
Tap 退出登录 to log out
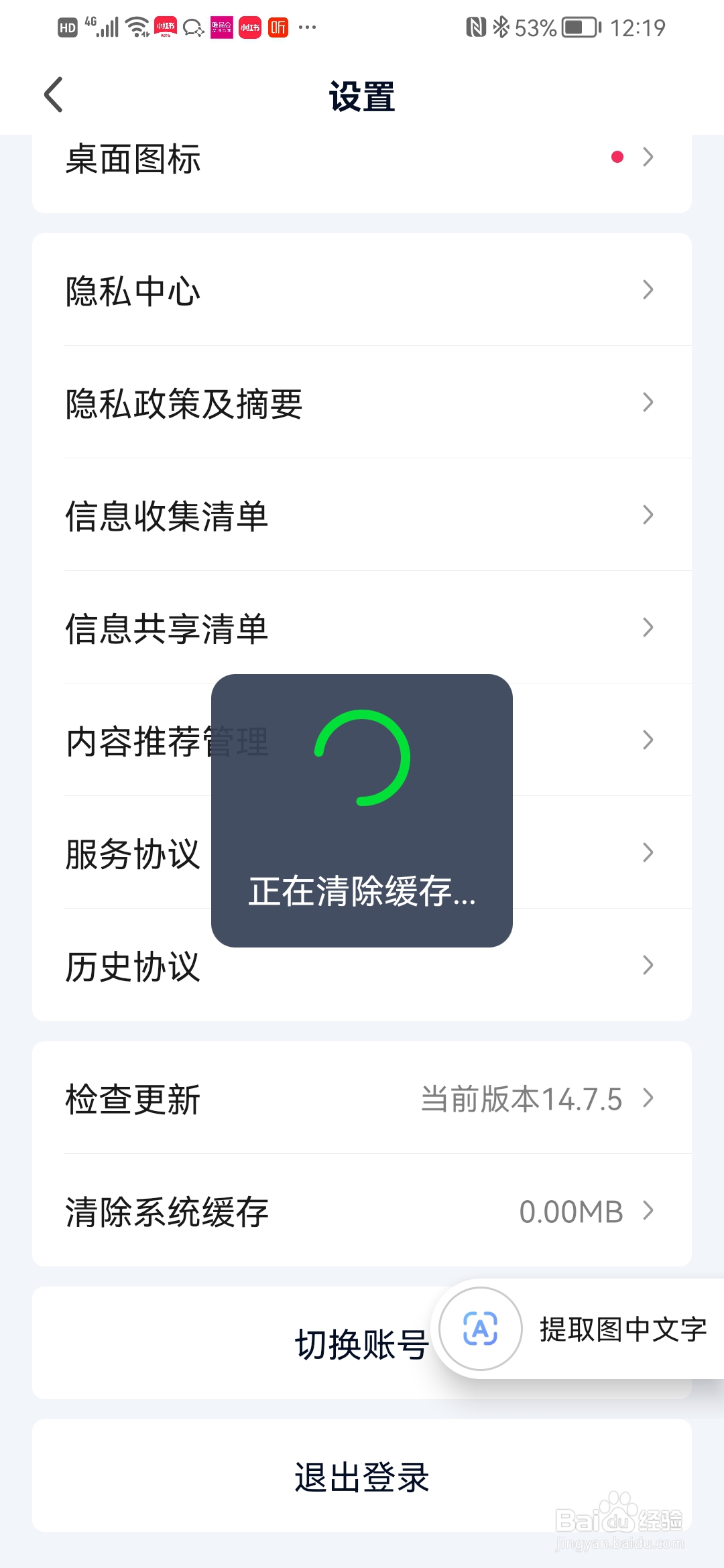[362, 1478]
